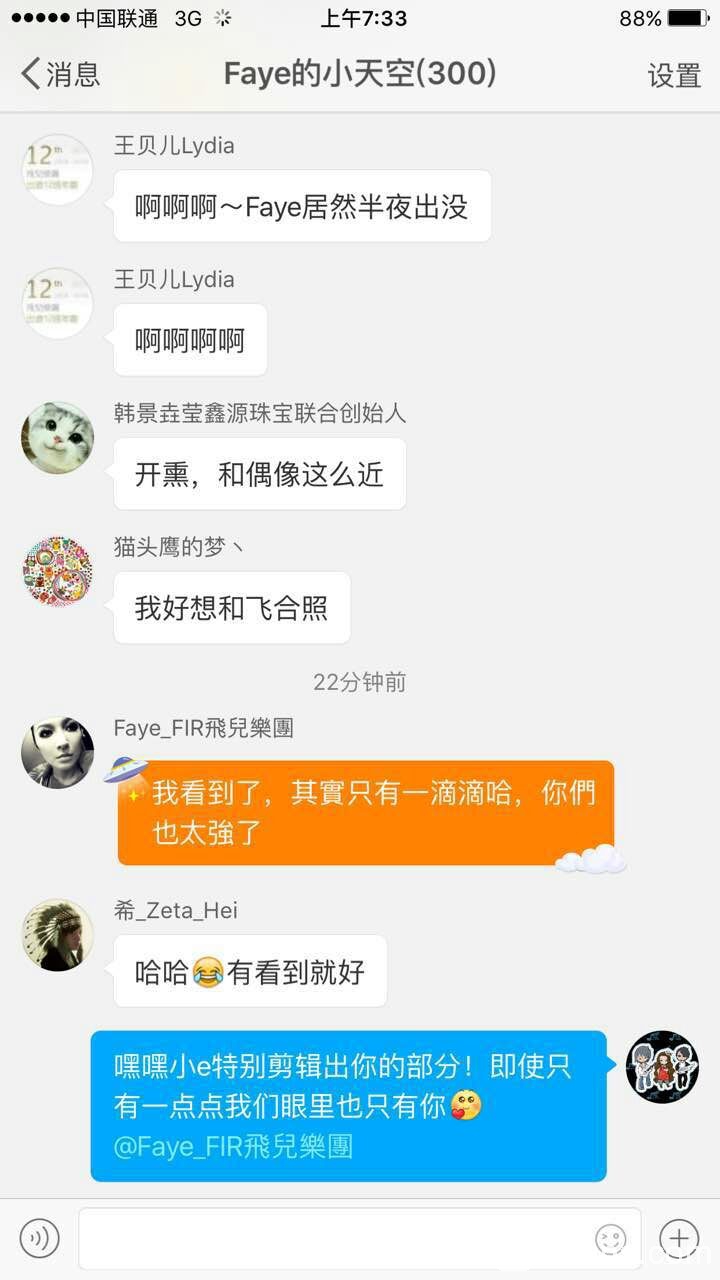The image size is (720, 1280).
Task: Open the emoji picker
Action: (611, 1239)
